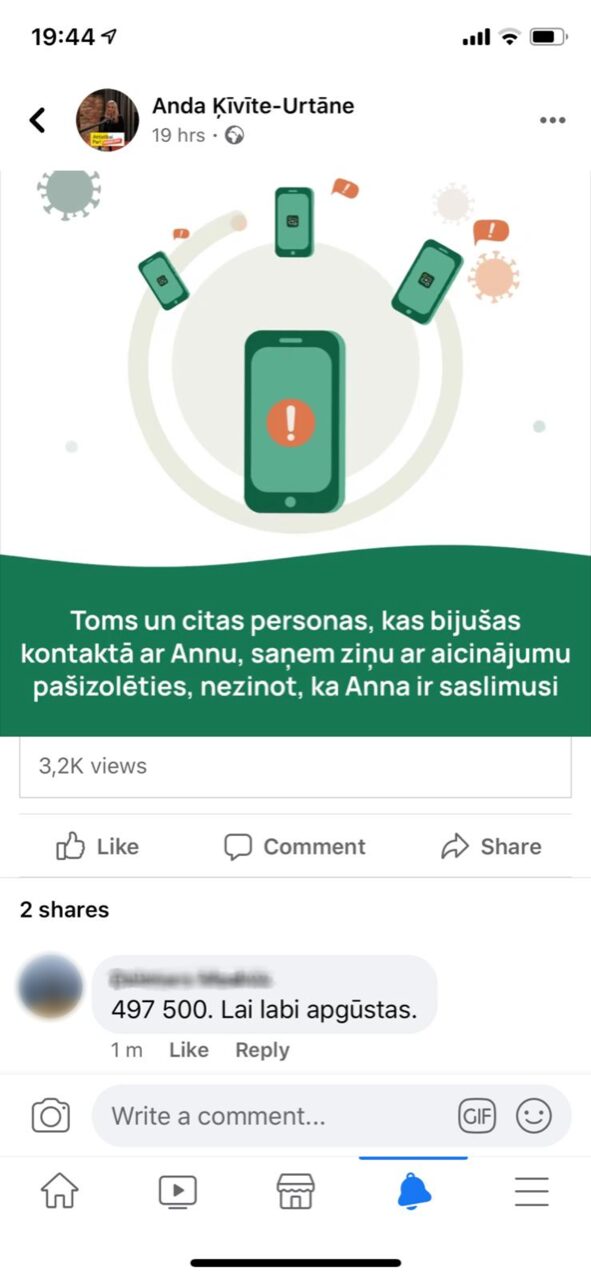The image size is (591, 1280).
Task: Open the emoji picker smiley
Action: pos(534,1115)
